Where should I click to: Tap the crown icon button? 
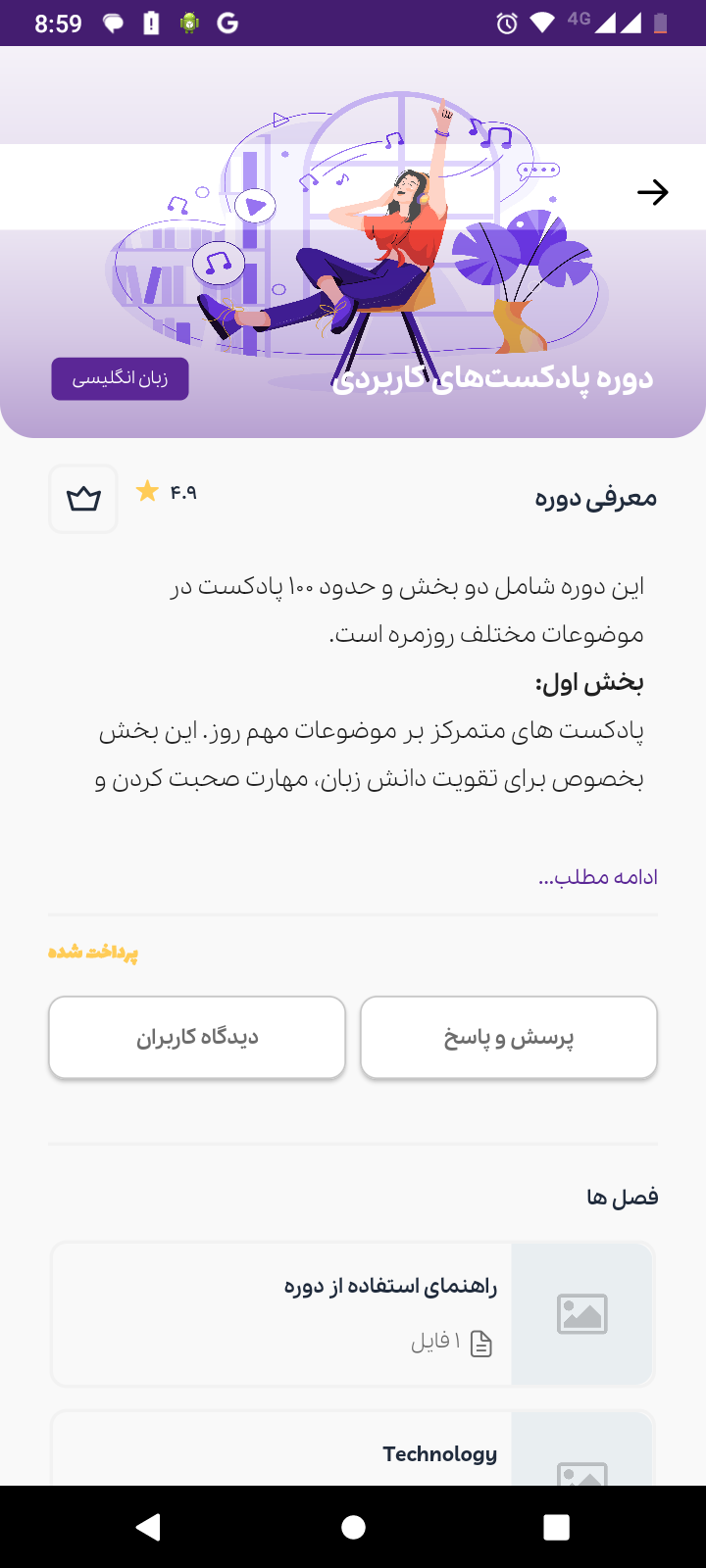click(83, 499)
